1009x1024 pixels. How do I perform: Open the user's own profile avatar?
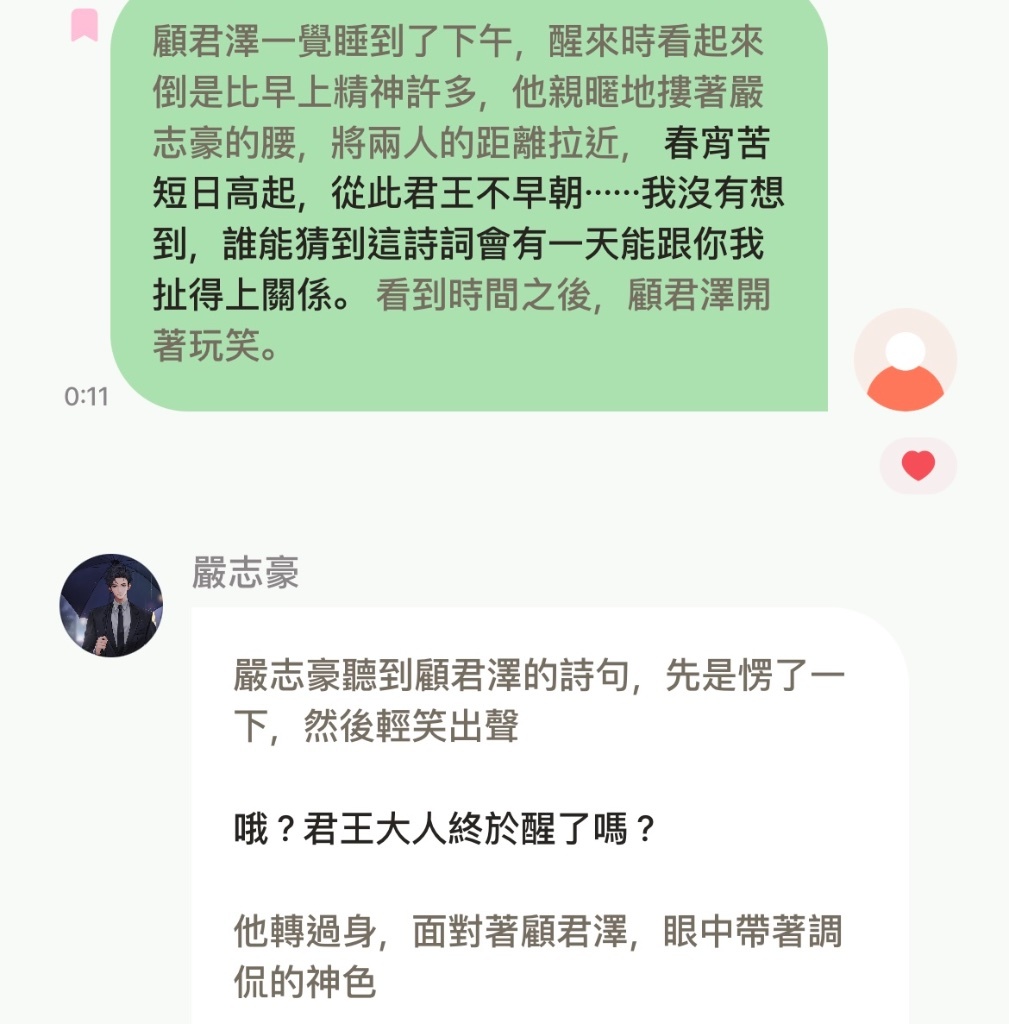pyautogui.click(x=905, y=360)
